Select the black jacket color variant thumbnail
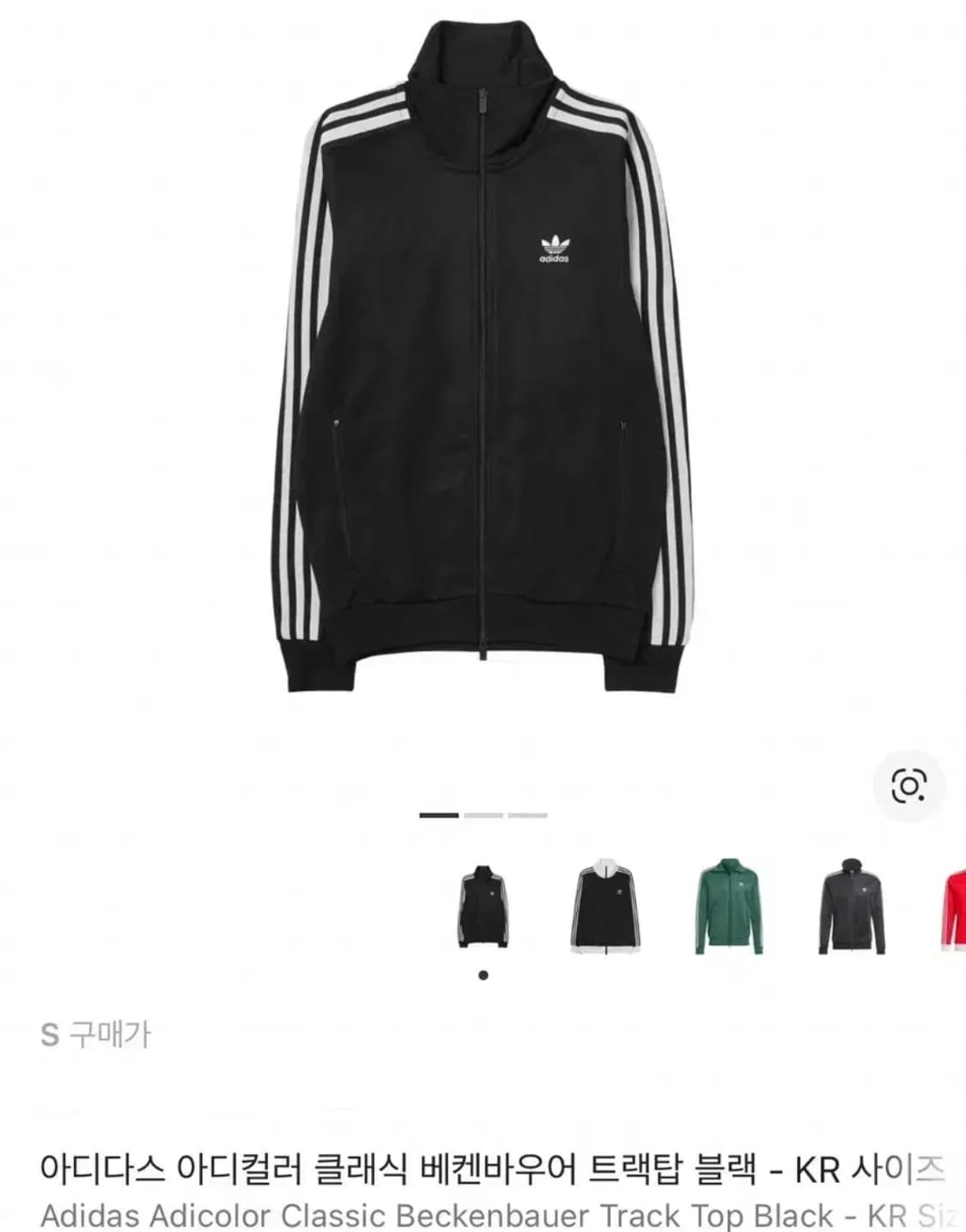 pyautogui.click(x=484, y=912)
